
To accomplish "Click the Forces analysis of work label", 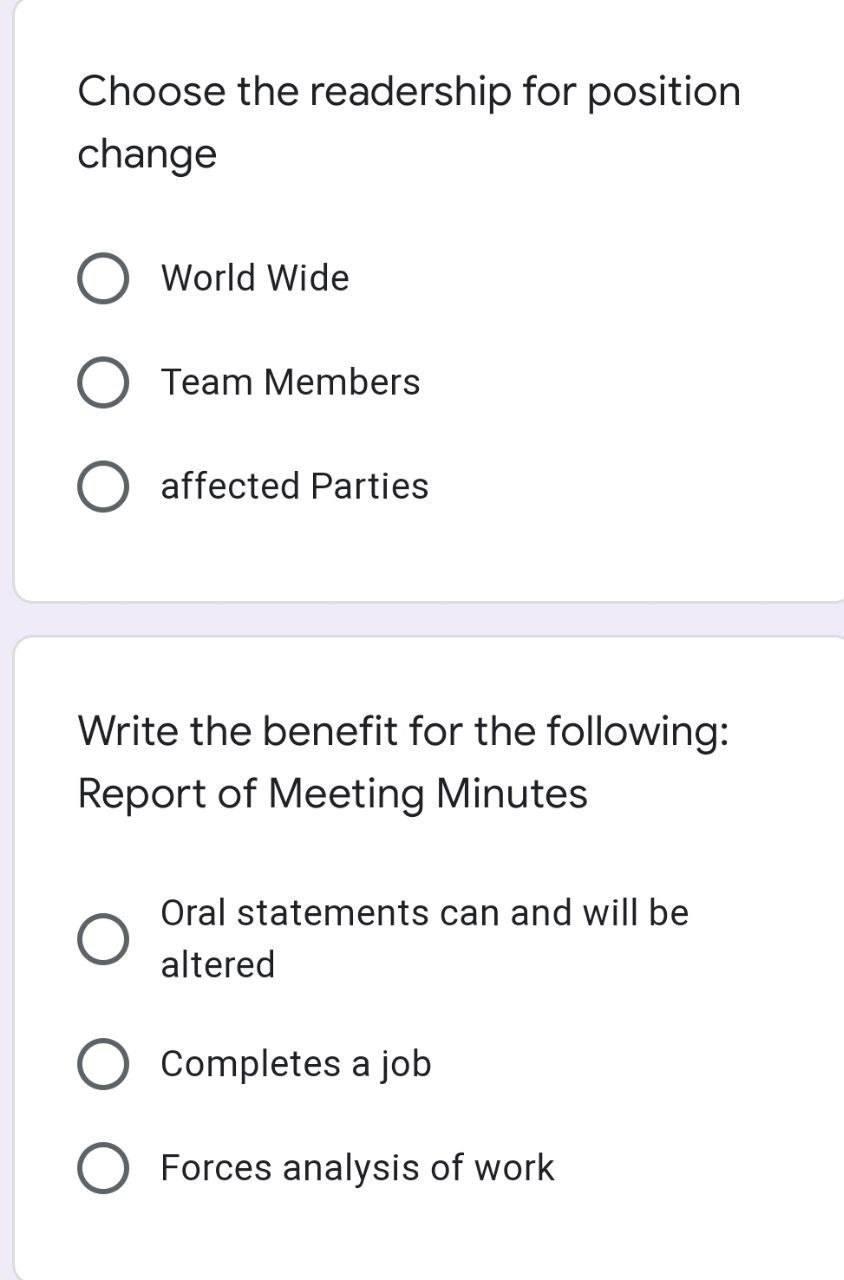I will (x=357, y=1167).
